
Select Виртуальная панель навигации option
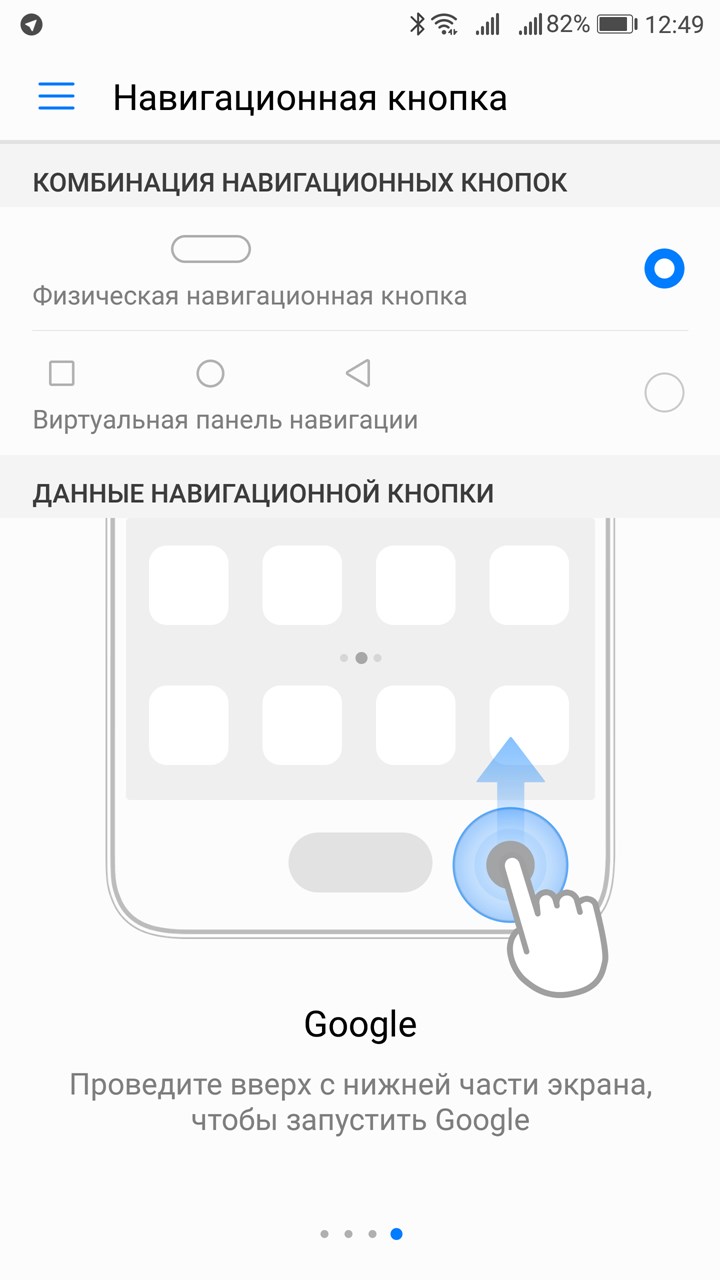click(x=360, y=393)
